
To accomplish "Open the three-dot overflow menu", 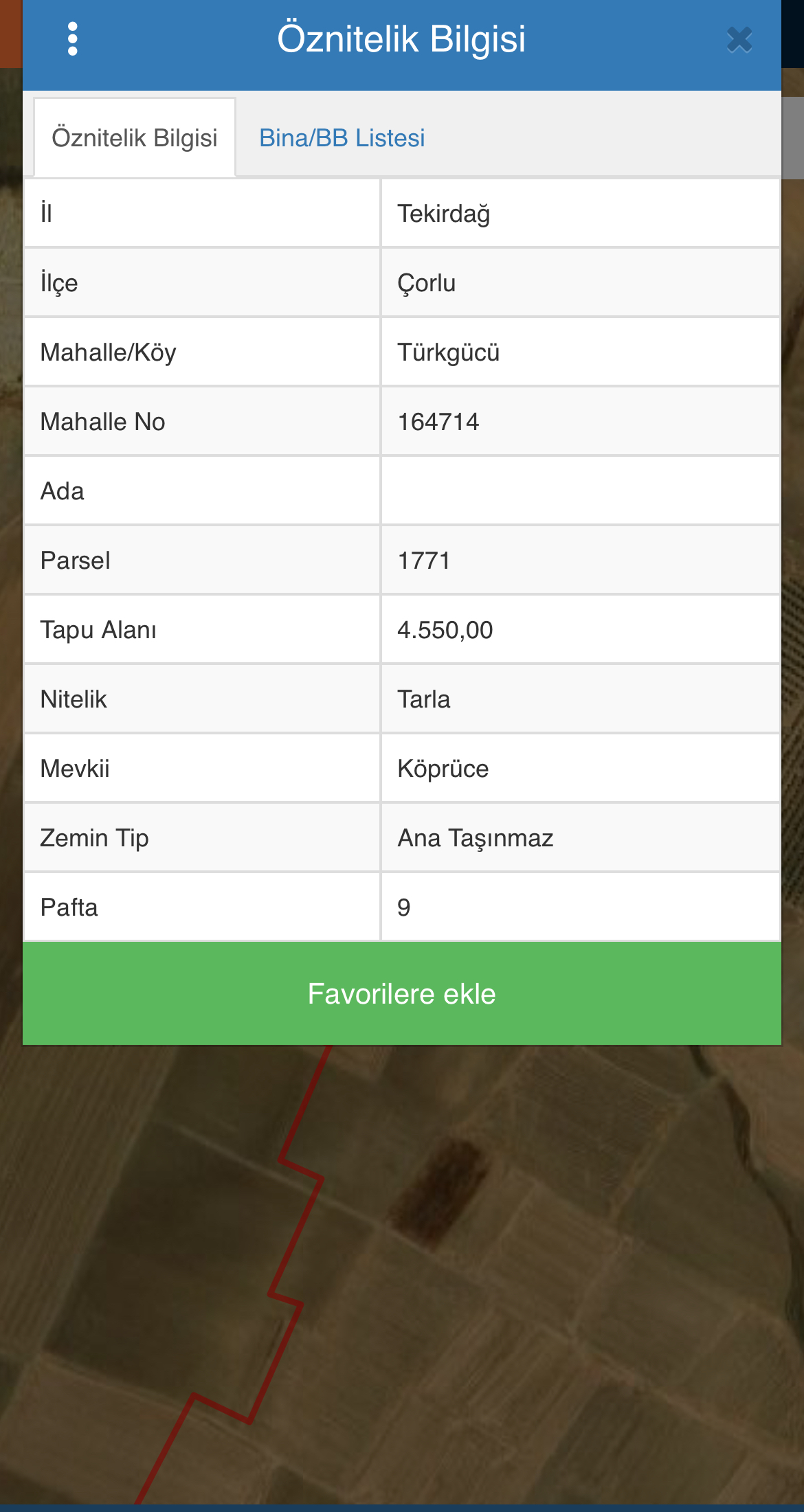I will [73, 39].
